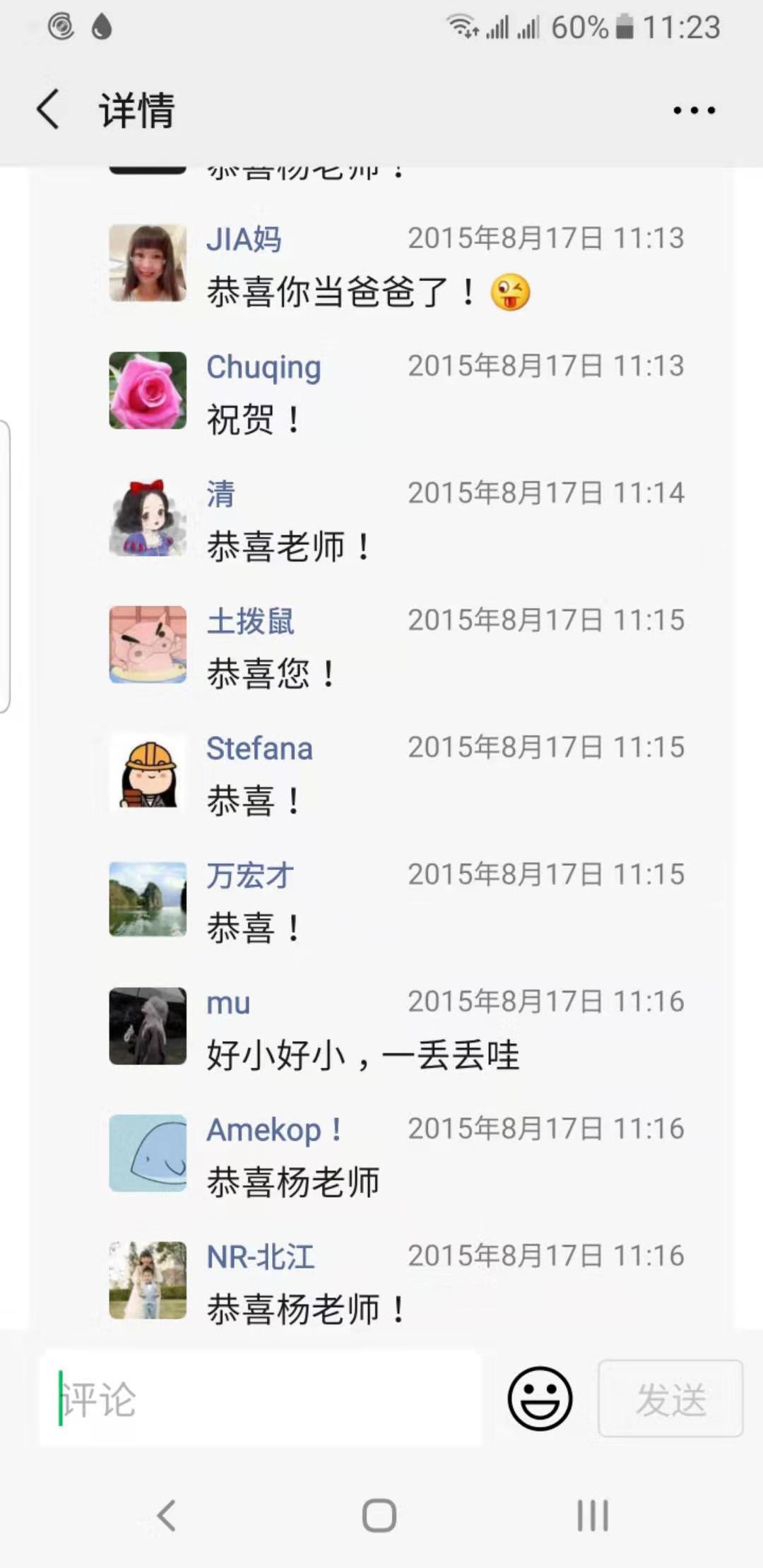Open JIA妈's profile name link

(244, 239)
